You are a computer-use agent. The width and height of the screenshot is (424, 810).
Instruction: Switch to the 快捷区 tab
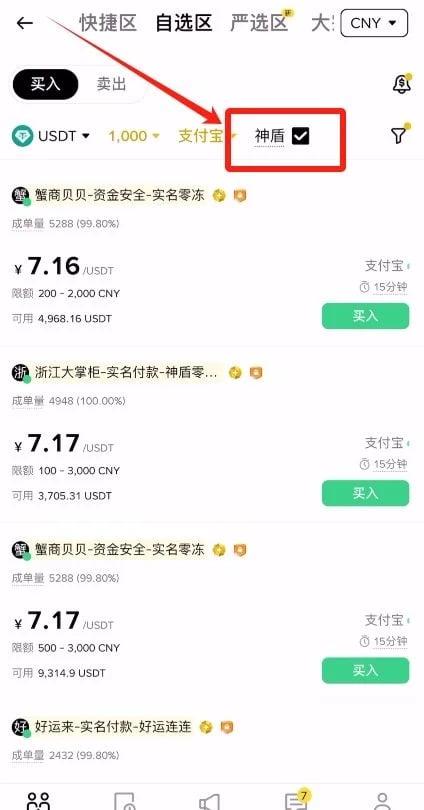pyautogui.click(x=107, y=23)
